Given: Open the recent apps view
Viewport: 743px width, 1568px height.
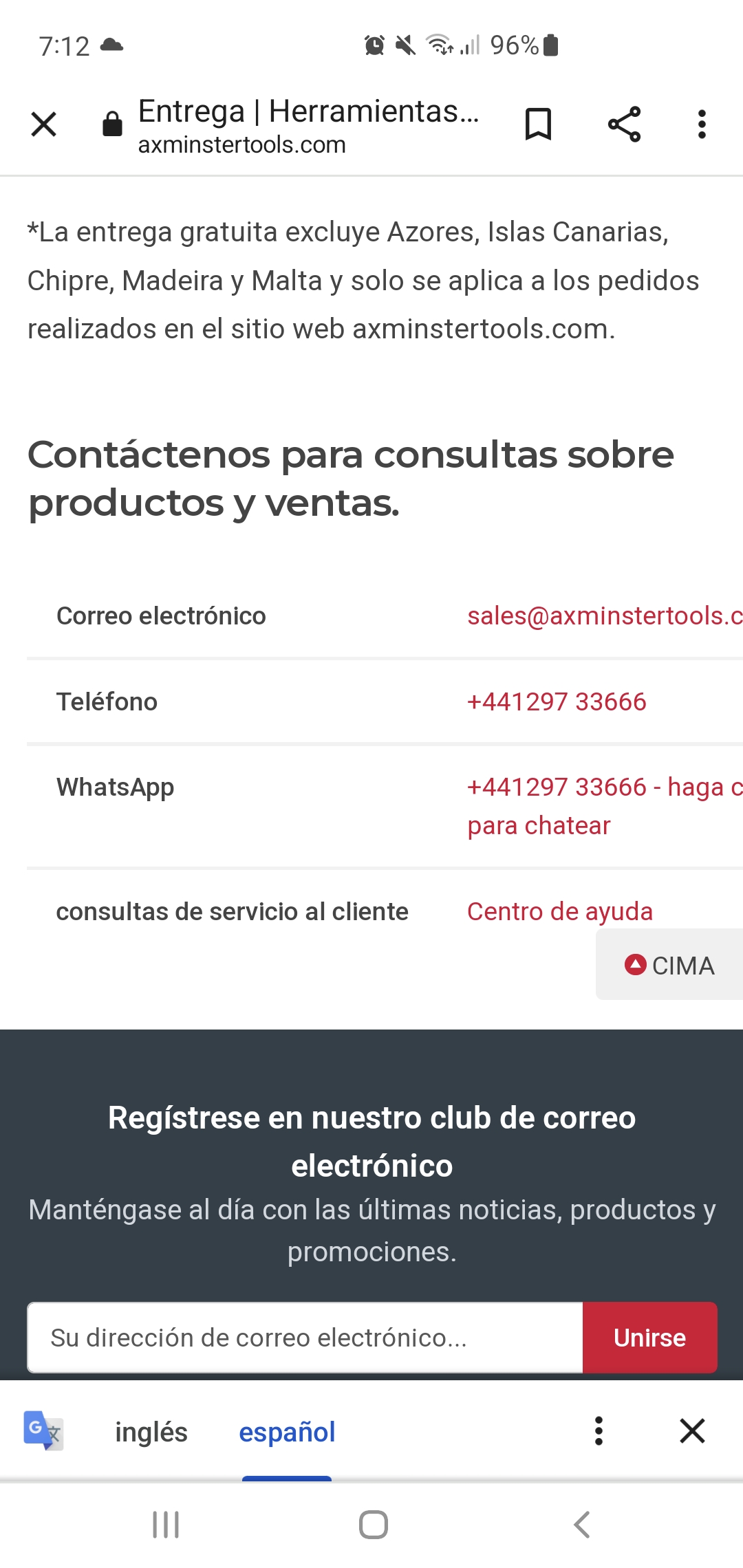Looking at the screenshot, I should point(166,1525).
